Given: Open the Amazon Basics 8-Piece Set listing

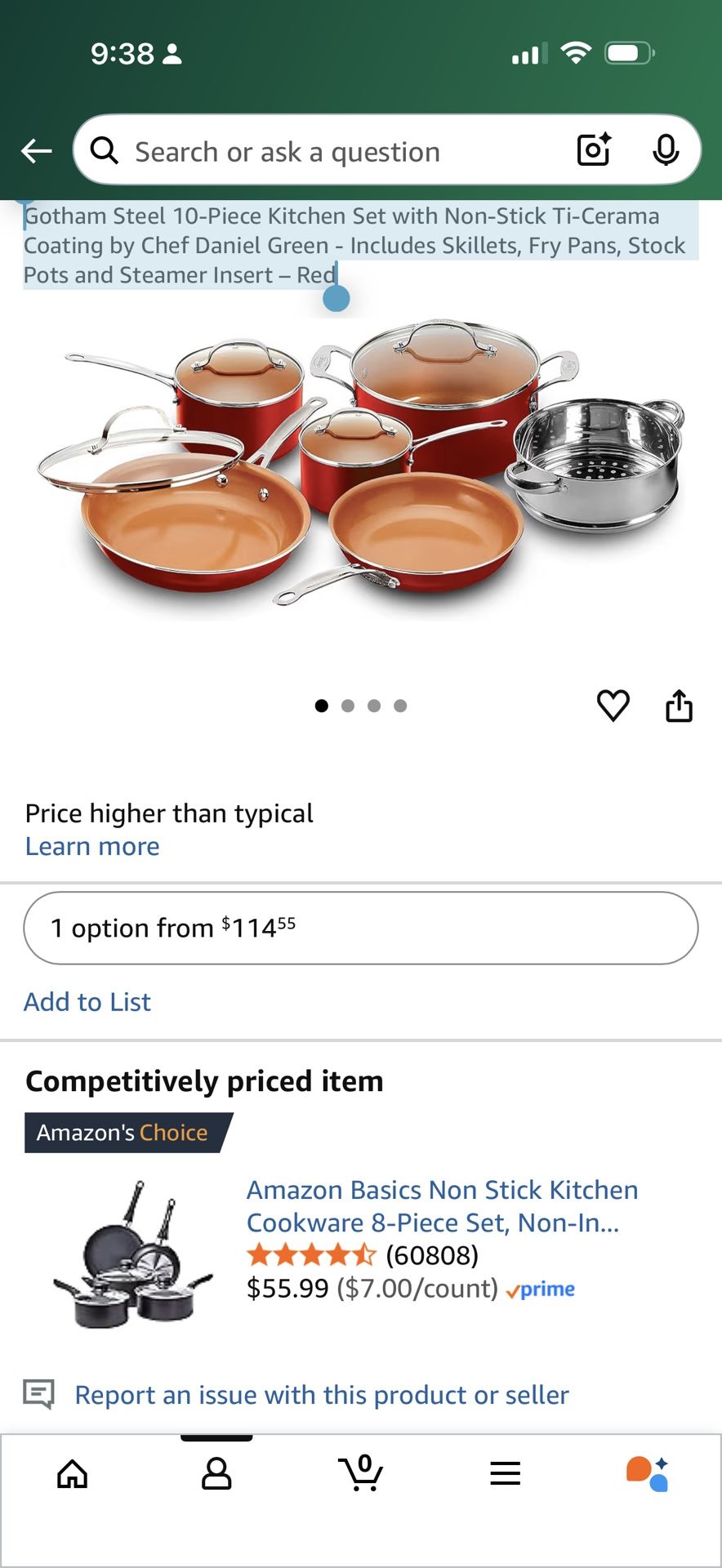Looking at the screenshot, I should coord(443,1206).
